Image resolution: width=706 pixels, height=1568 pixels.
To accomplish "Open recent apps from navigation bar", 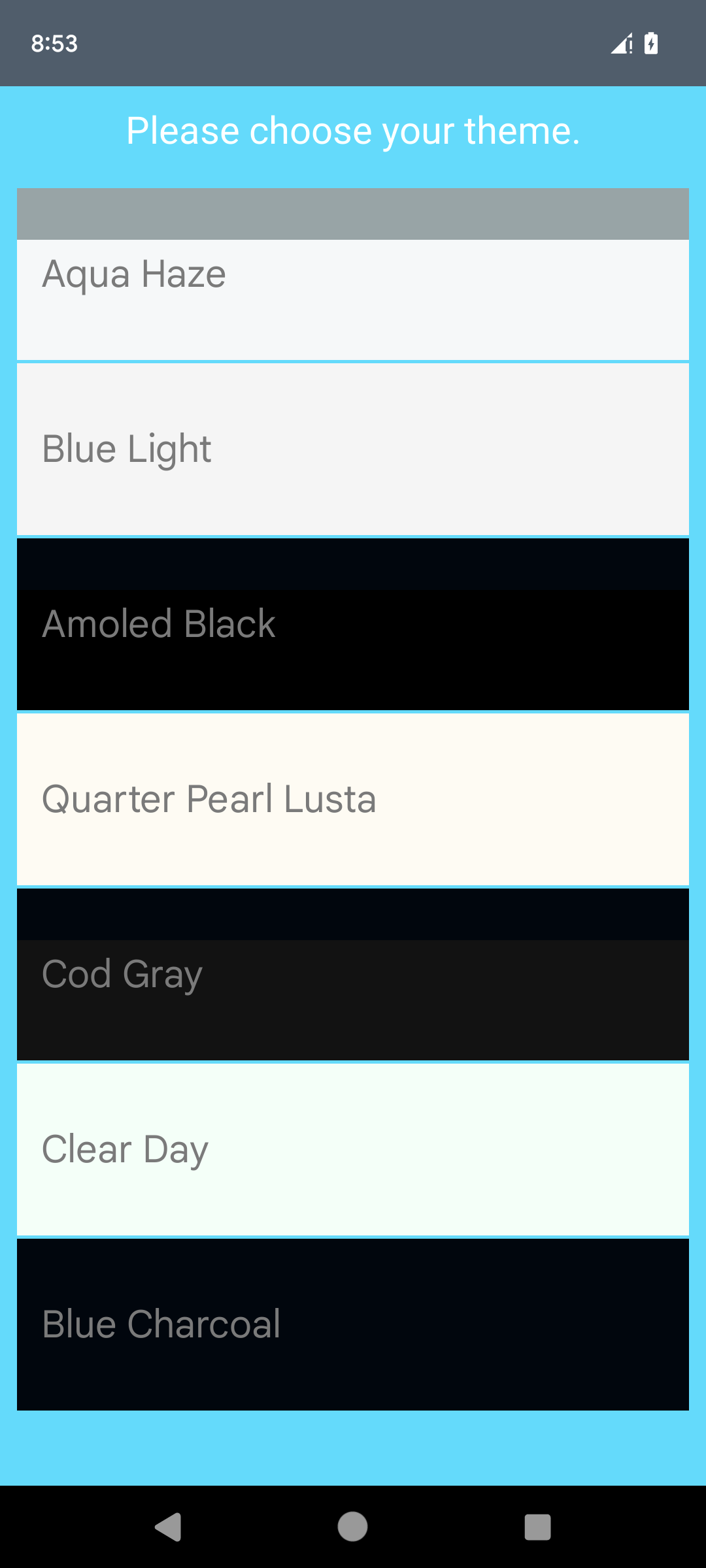I will pyautogui.click(x=537, y=1527).
